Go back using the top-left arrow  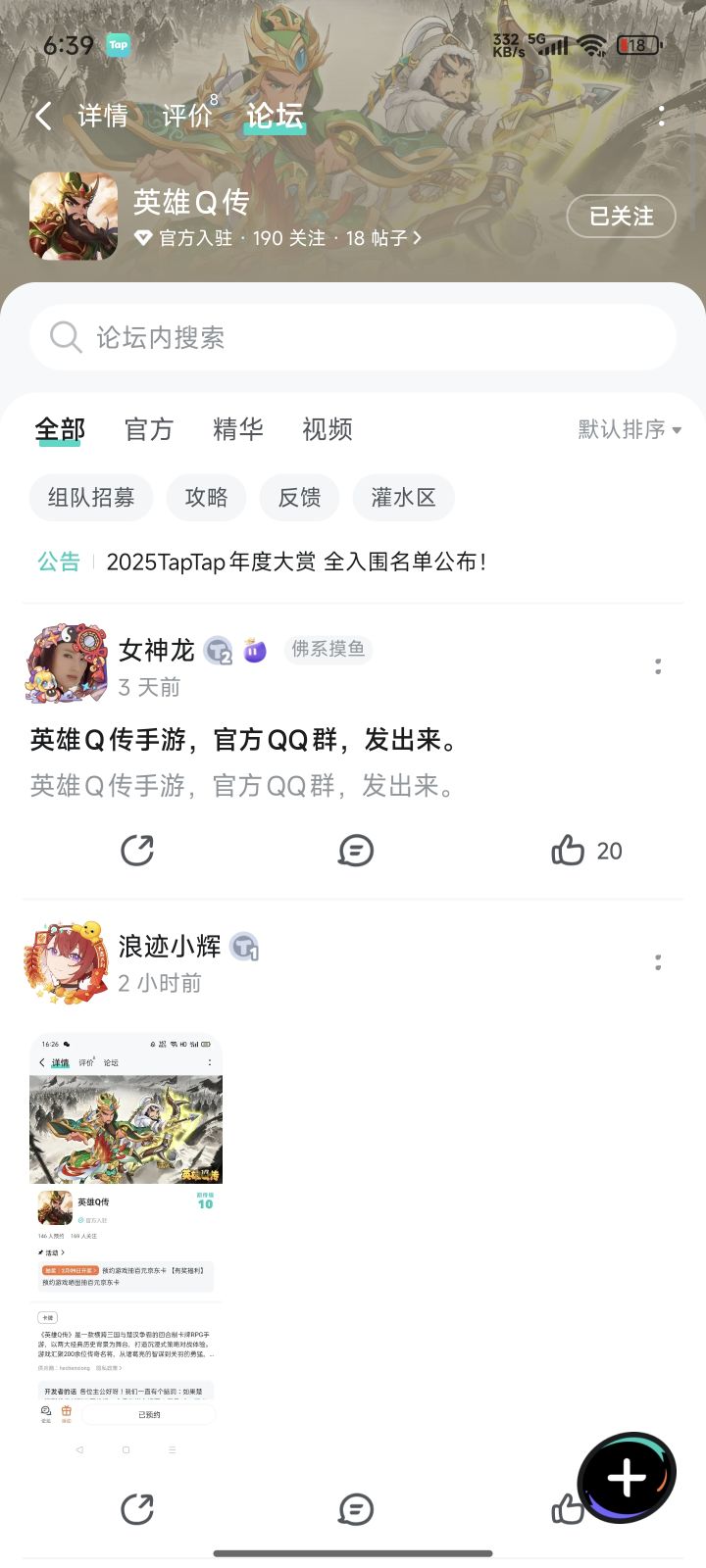pyautogui.click(x=43, y=117)
